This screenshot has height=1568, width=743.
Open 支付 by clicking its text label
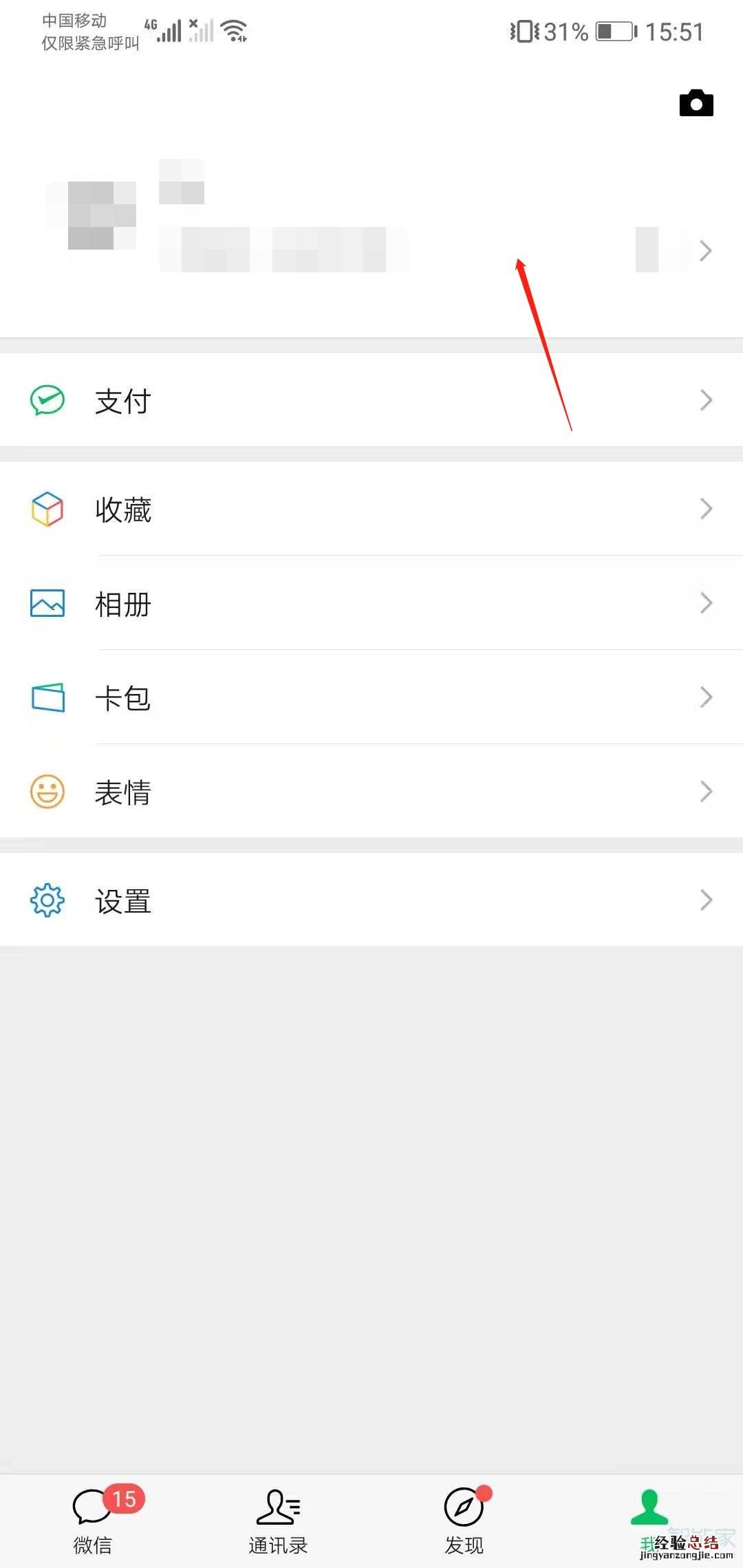point(122,401)
